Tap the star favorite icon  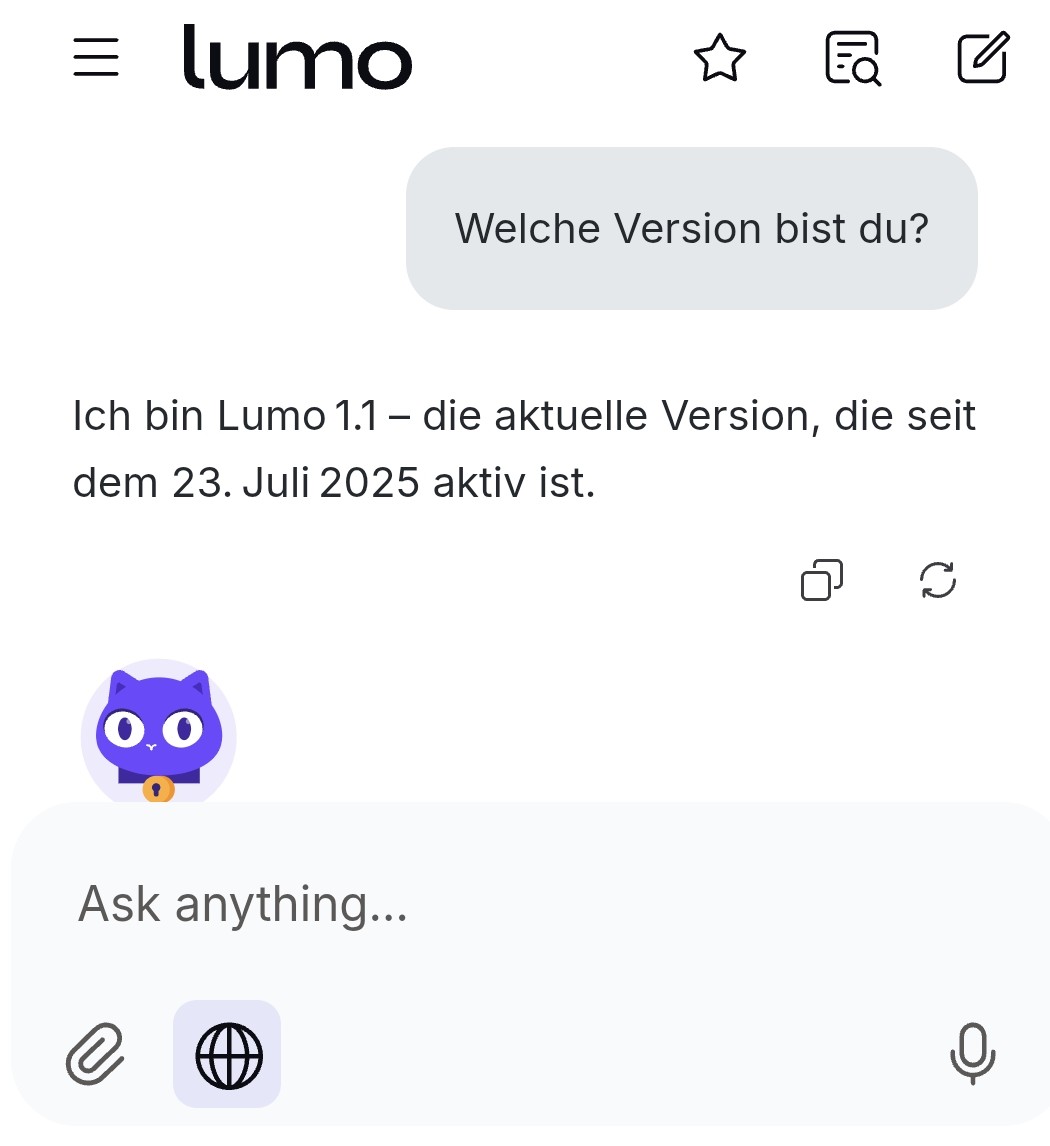pyautogui.click(x=720, y=59)
